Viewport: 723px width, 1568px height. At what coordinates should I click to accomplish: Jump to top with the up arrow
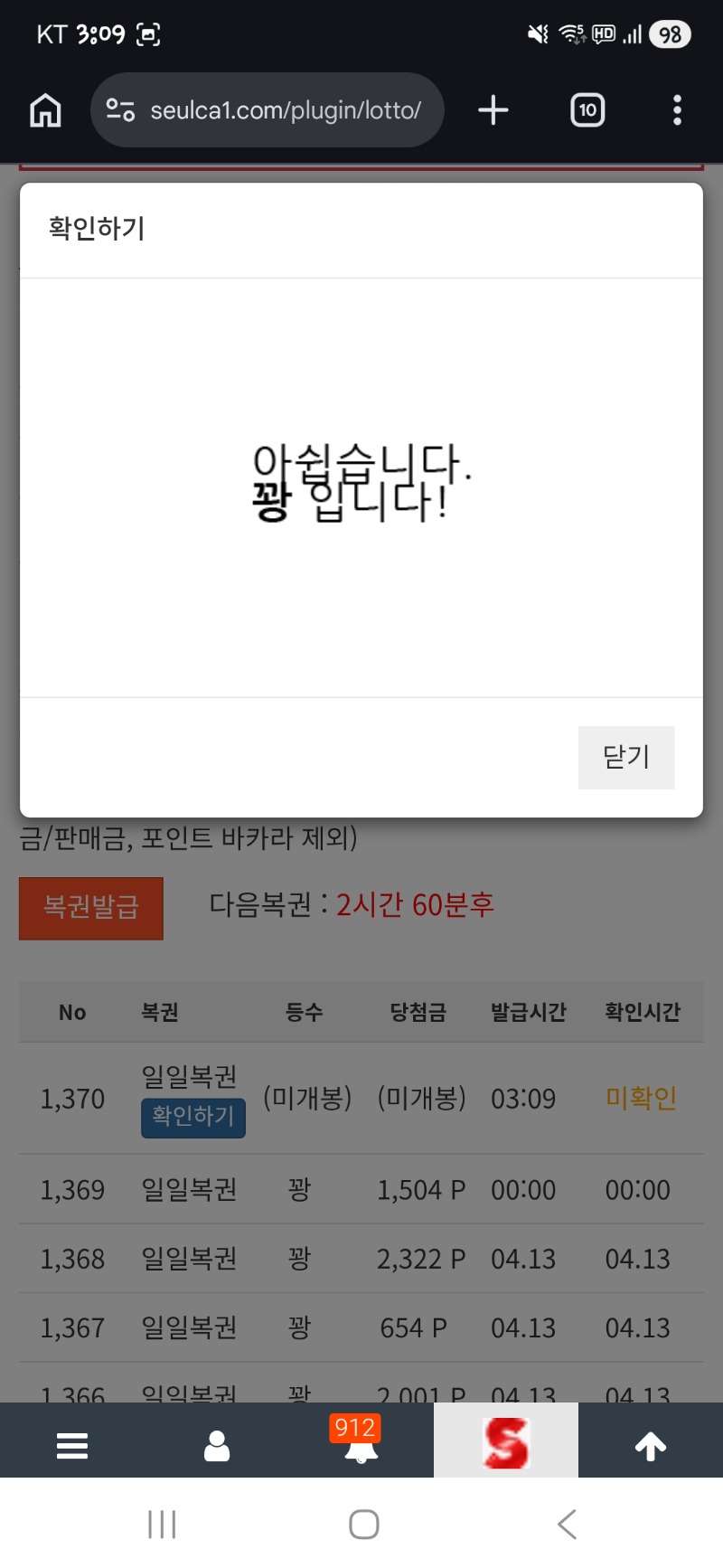(x=650, y=1446)
